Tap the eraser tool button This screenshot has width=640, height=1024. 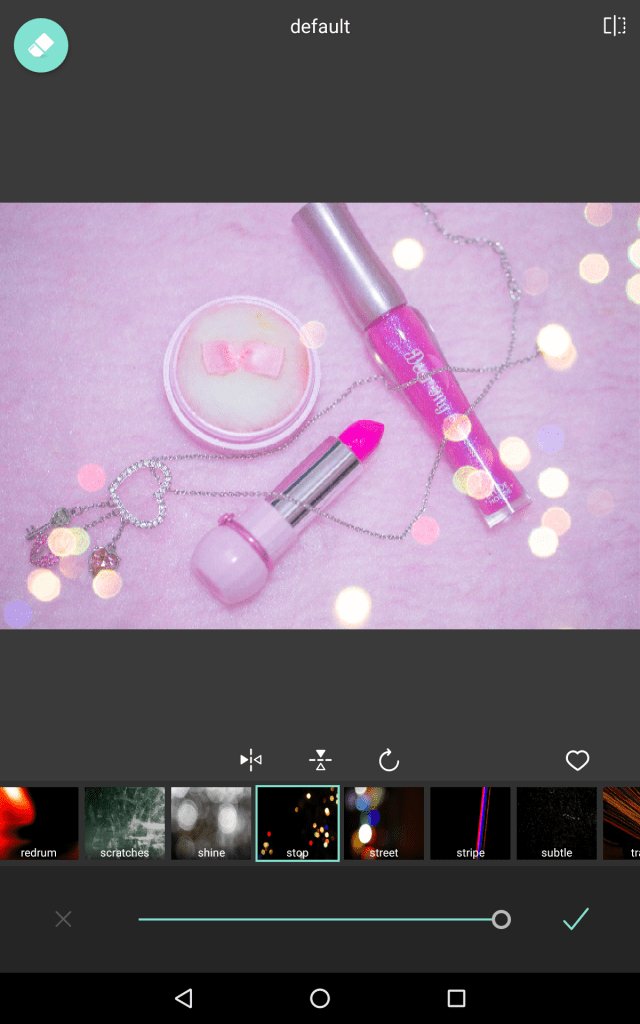click(41, 45)
